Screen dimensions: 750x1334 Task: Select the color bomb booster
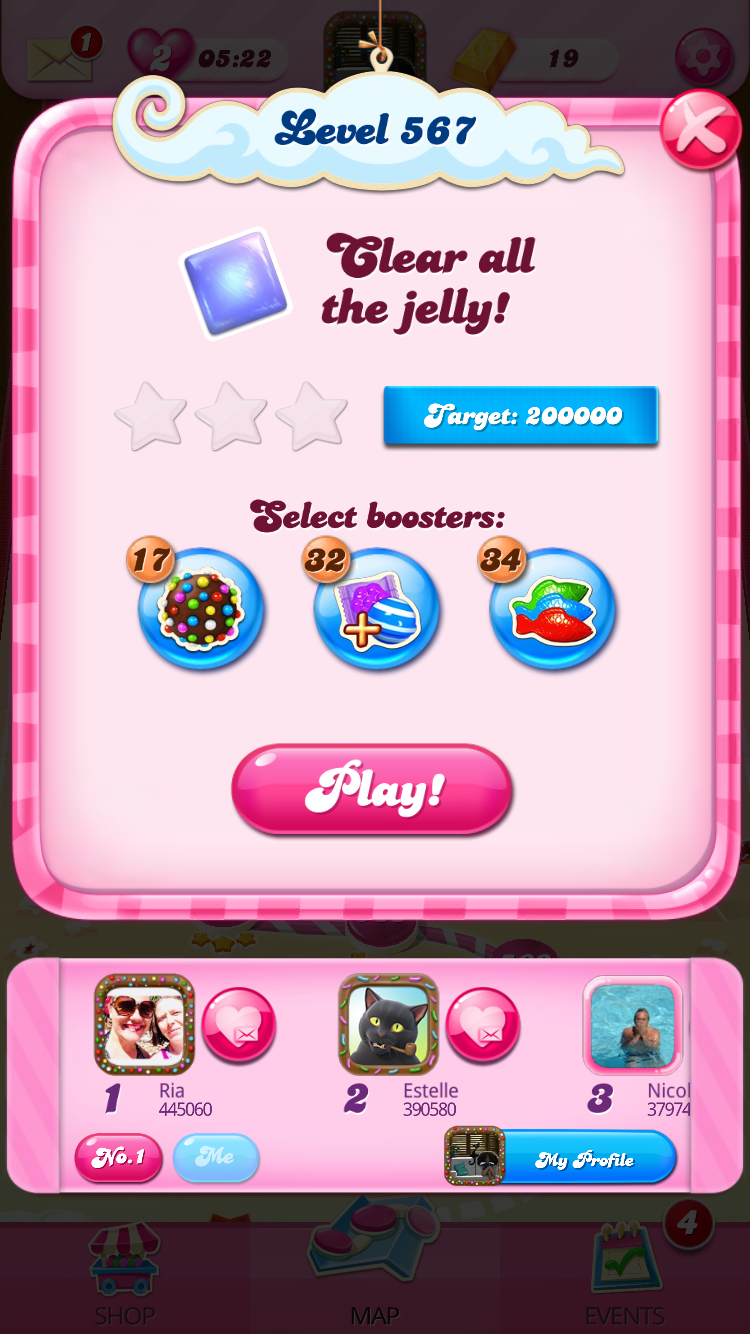200,609
